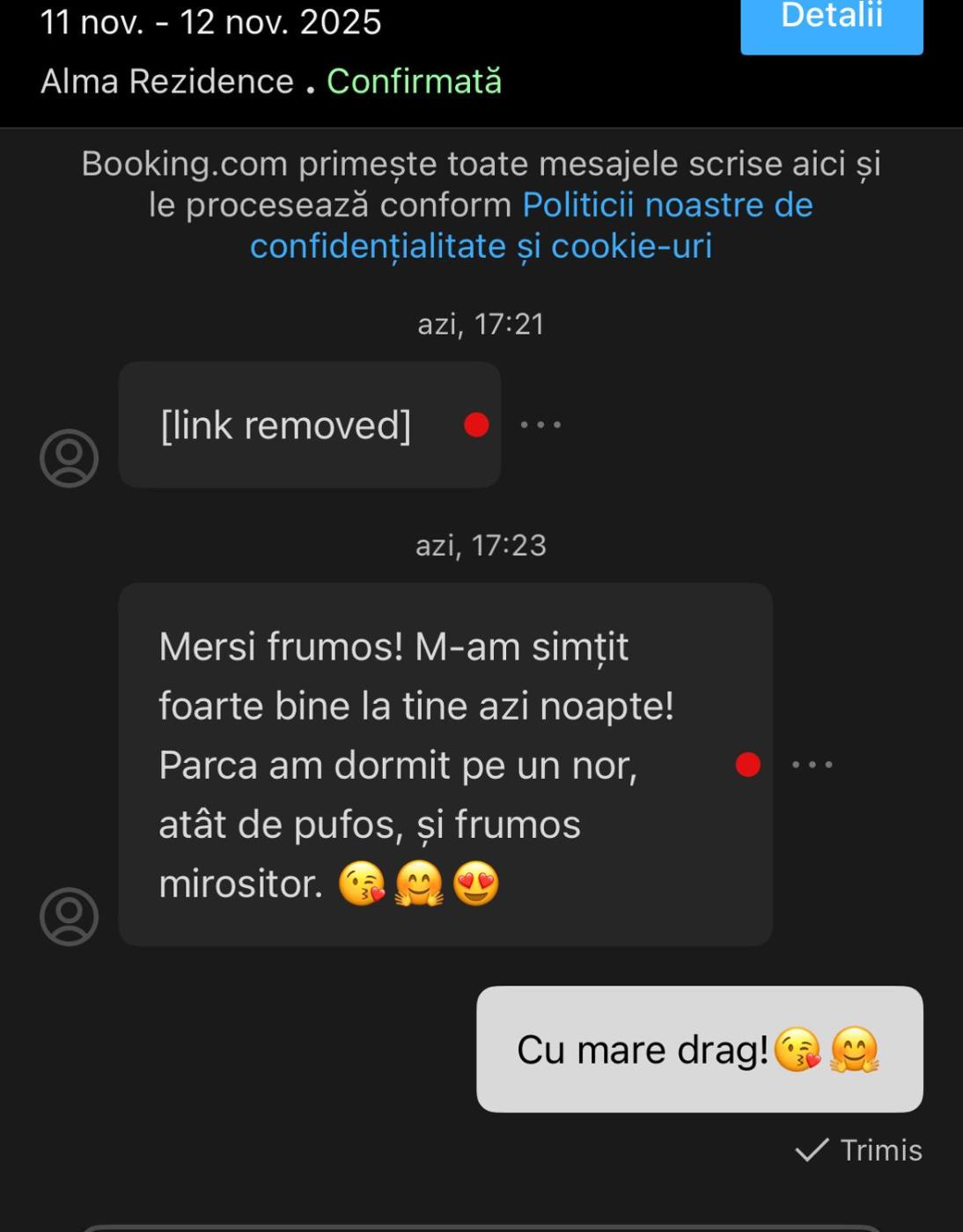Open options for the Mersi frumos message
Image resolution: width=963 pixels, height=1232 pixels.
click(812, 765)
